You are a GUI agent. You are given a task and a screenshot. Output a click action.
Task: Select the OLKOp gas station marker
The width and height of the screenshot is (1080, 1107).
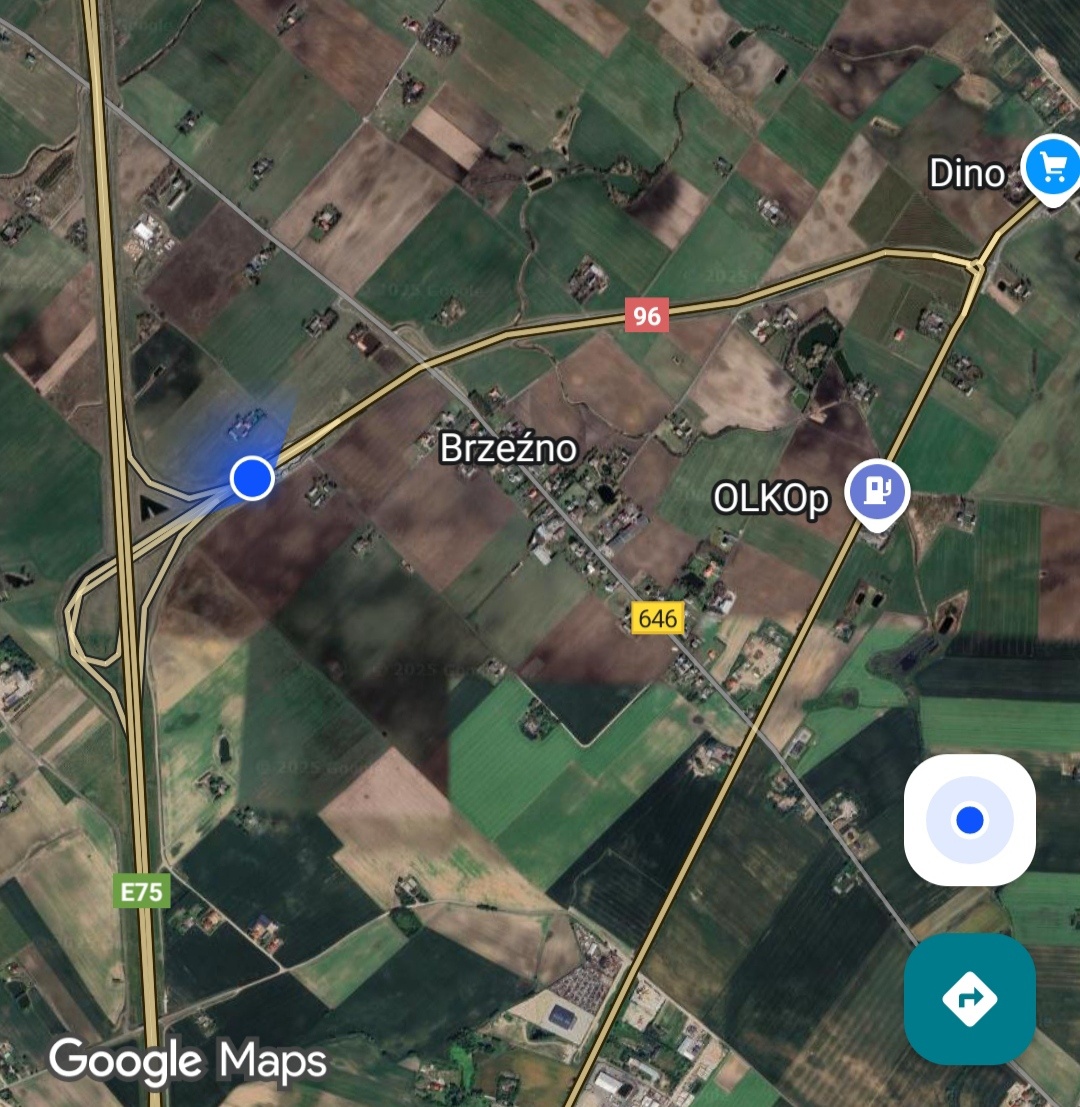pos(877,492)
